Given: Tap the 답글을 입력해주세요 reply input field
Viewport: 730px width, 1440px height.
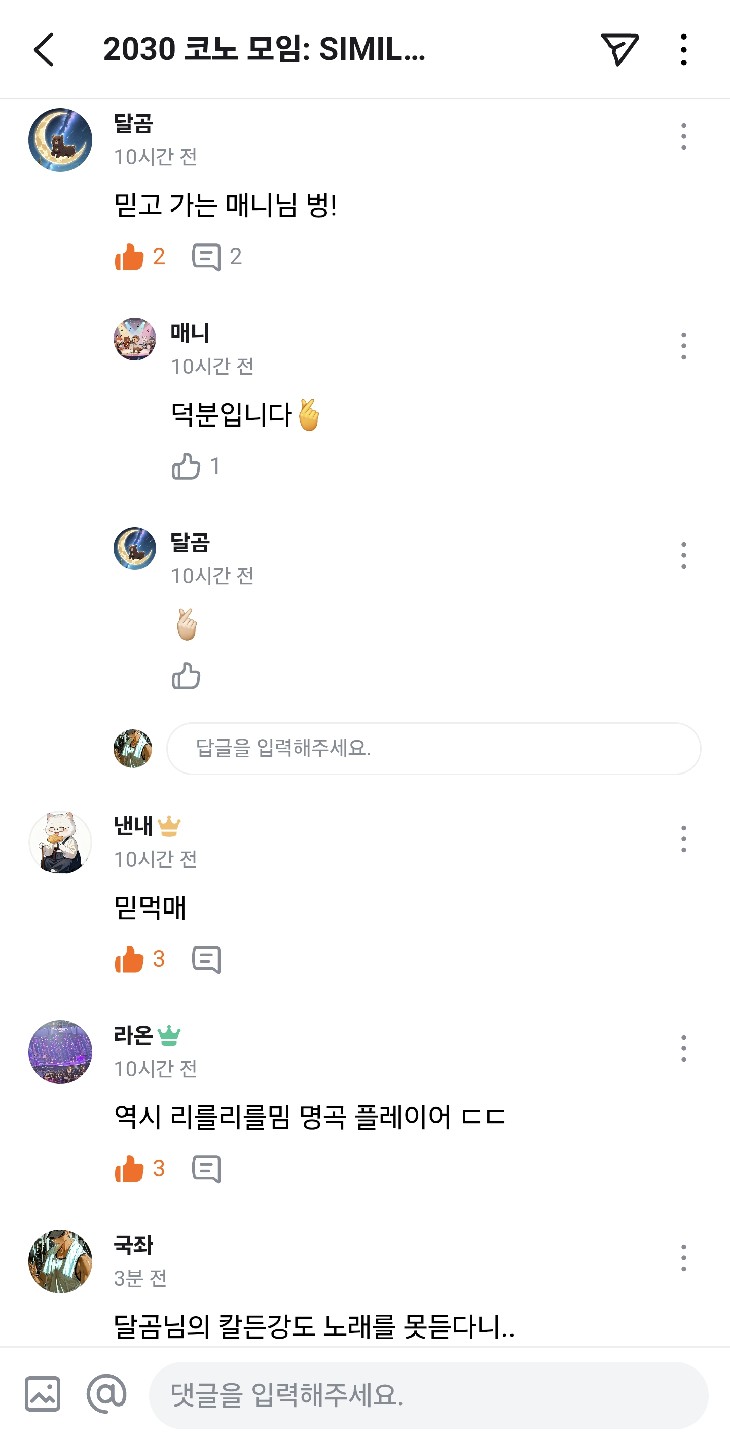Looking at the screenshot, I should pyautogui.click(x=434, y=748).
